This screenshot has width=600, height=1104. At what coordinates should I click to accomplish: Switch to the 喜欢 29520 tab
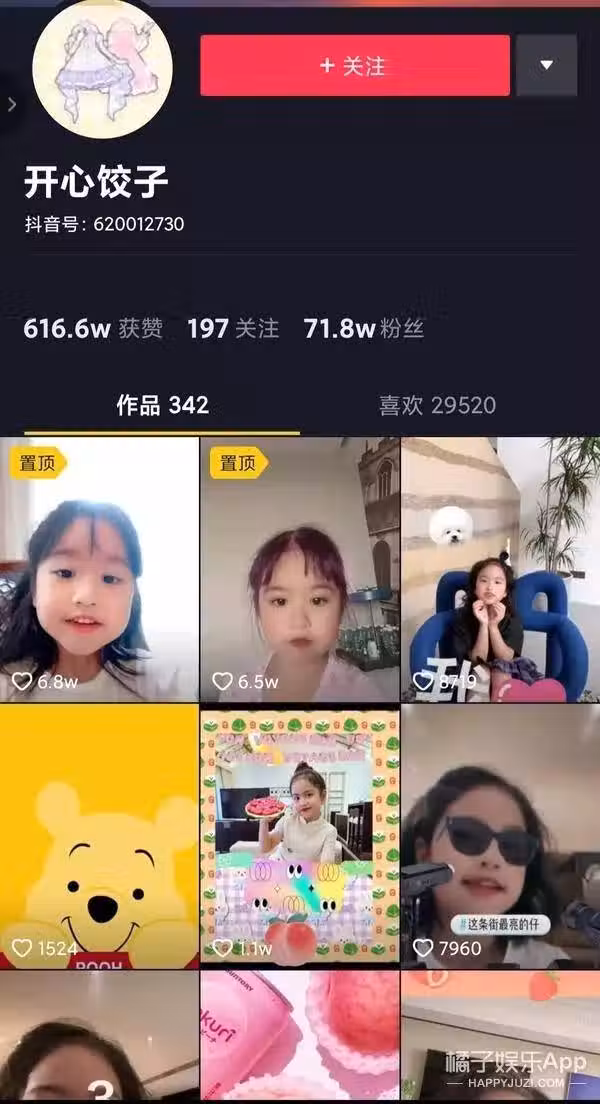click(x=437, y=405)
